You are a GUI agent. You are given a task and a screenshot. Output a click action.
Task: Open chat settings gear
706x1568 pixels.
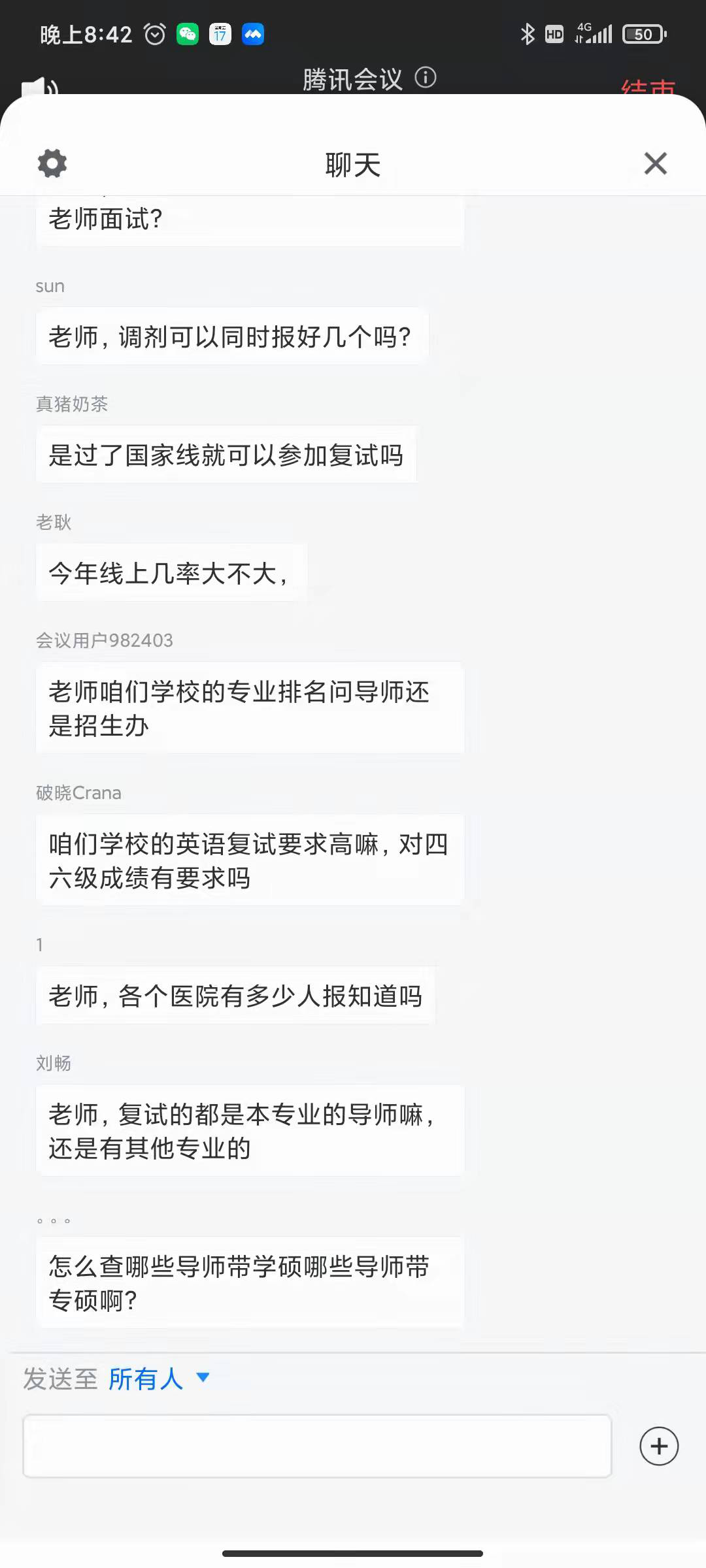click(52, 163)
